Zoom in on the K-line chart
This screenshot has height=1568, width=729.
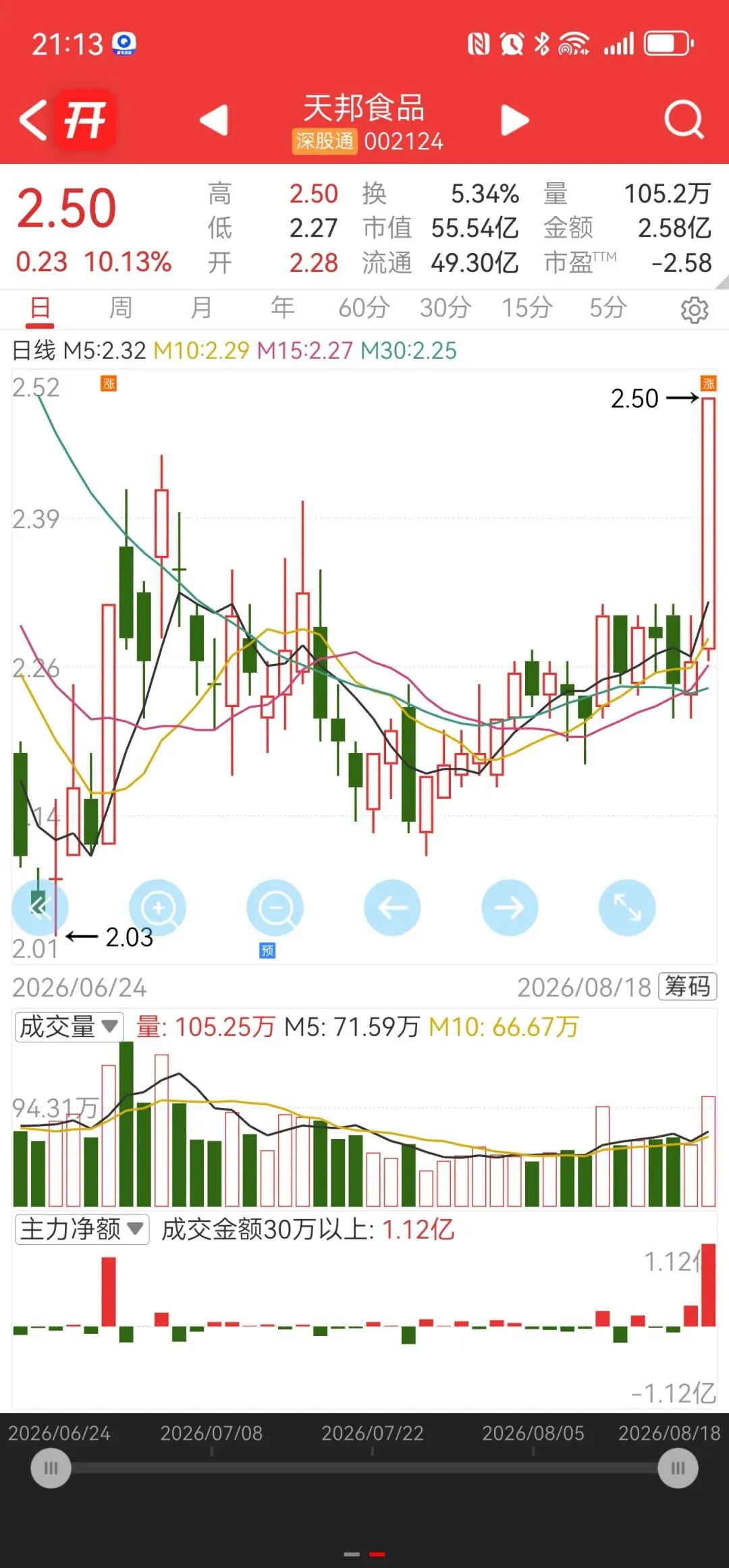click(158, 907)
